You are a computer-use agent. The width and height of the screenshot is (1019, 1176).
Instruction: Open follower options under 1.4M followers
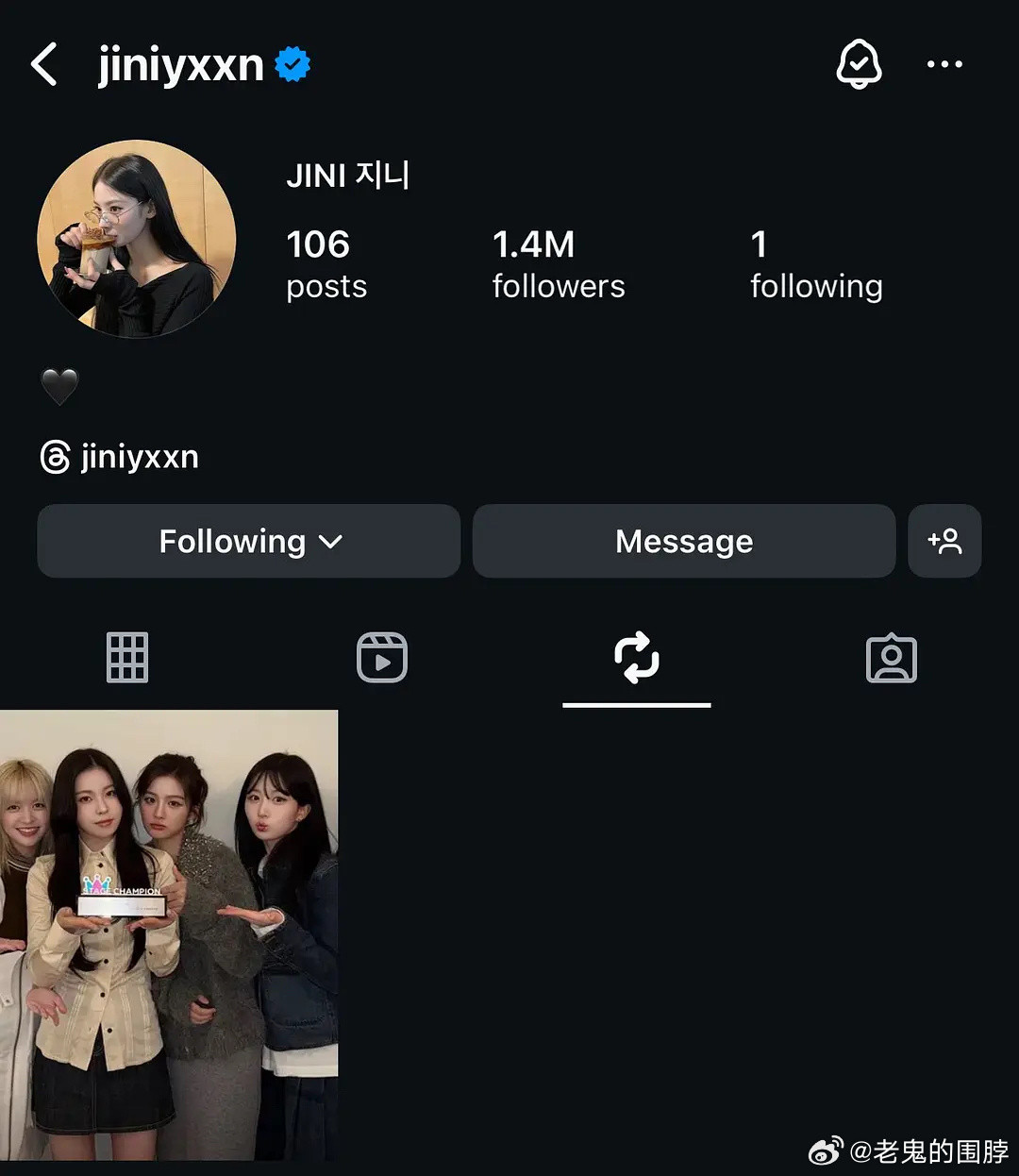click(559, 262)
